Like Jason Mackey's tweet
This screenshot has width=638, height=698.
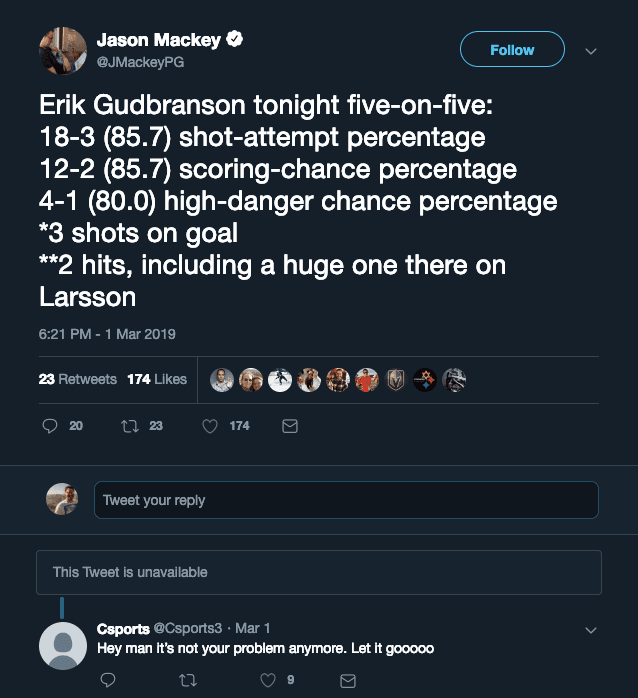tap(210, 426)
